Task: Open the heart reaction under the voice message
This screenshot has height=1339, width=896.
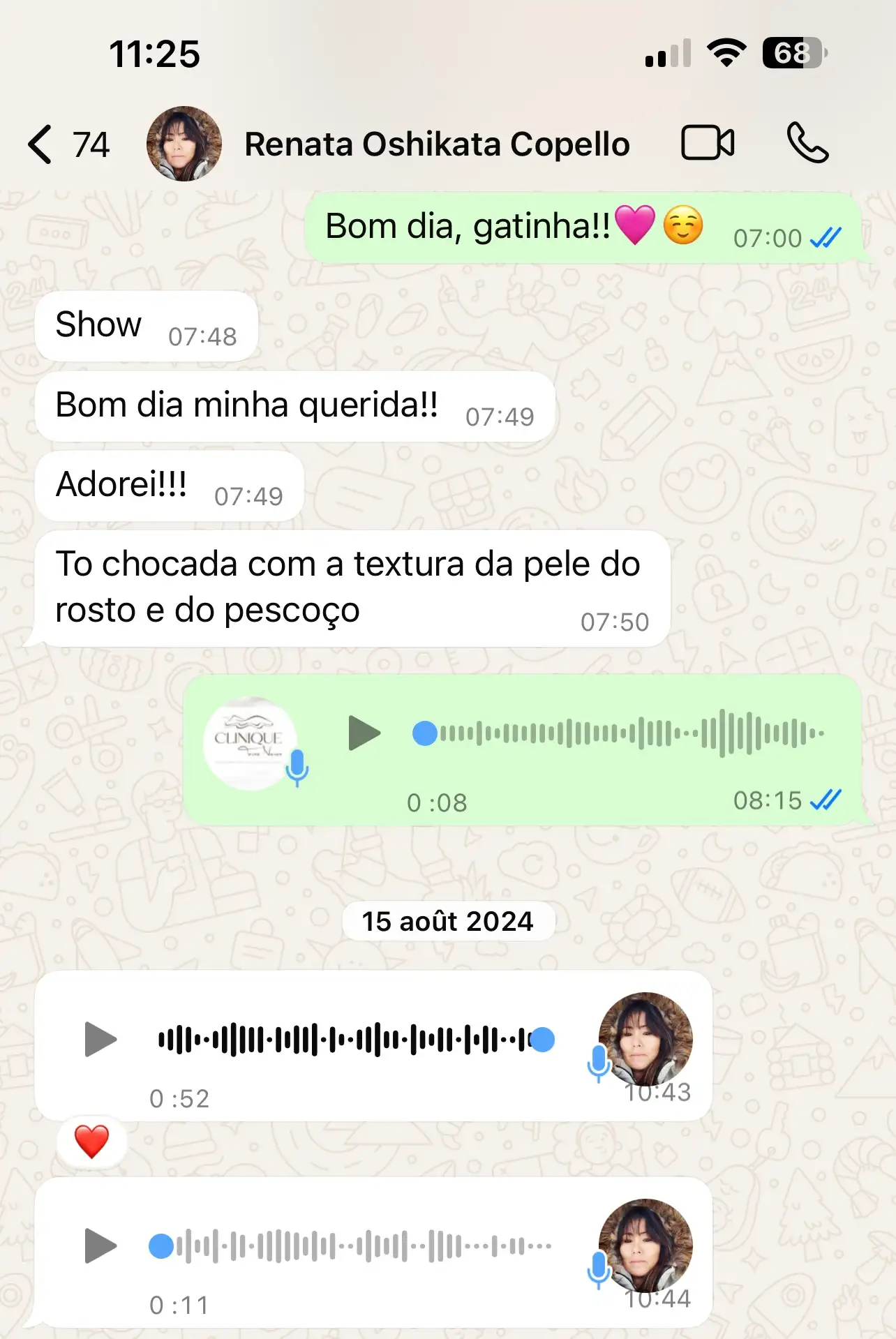Action: point(91,1142)
